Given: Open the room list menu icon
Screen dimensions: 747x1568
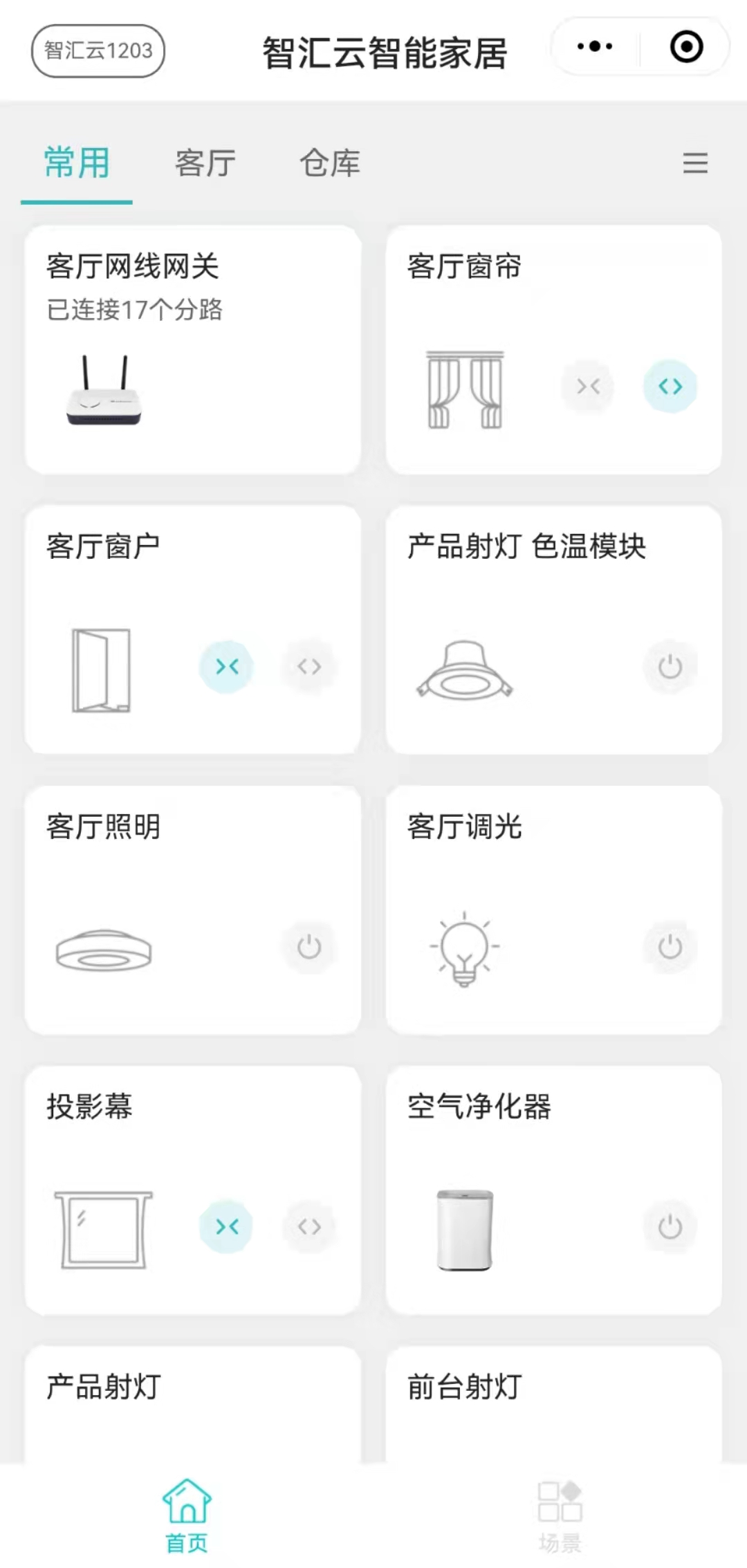Looking at the screenshot, I should point(695,163).
